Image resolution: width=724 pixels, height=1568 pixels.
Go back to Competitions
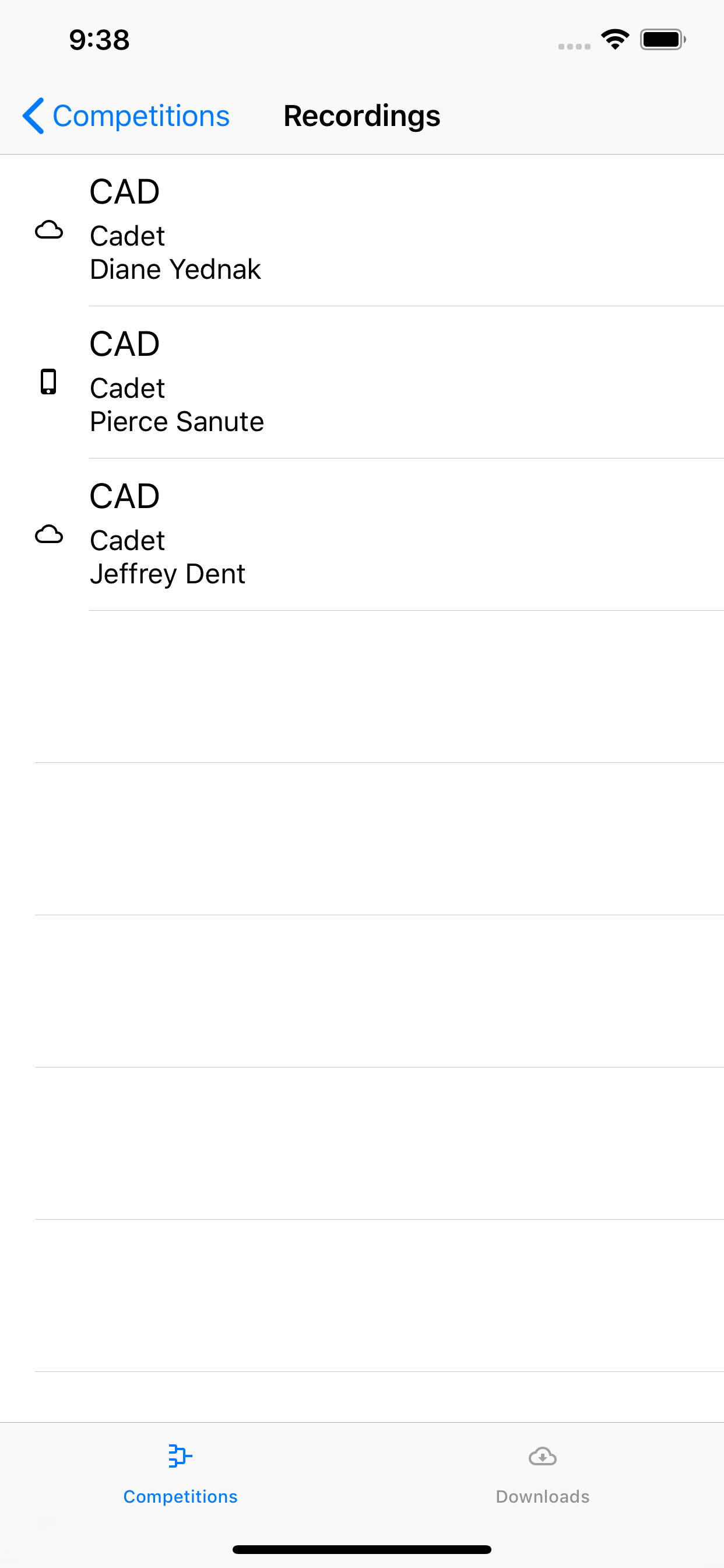point(126,116)
